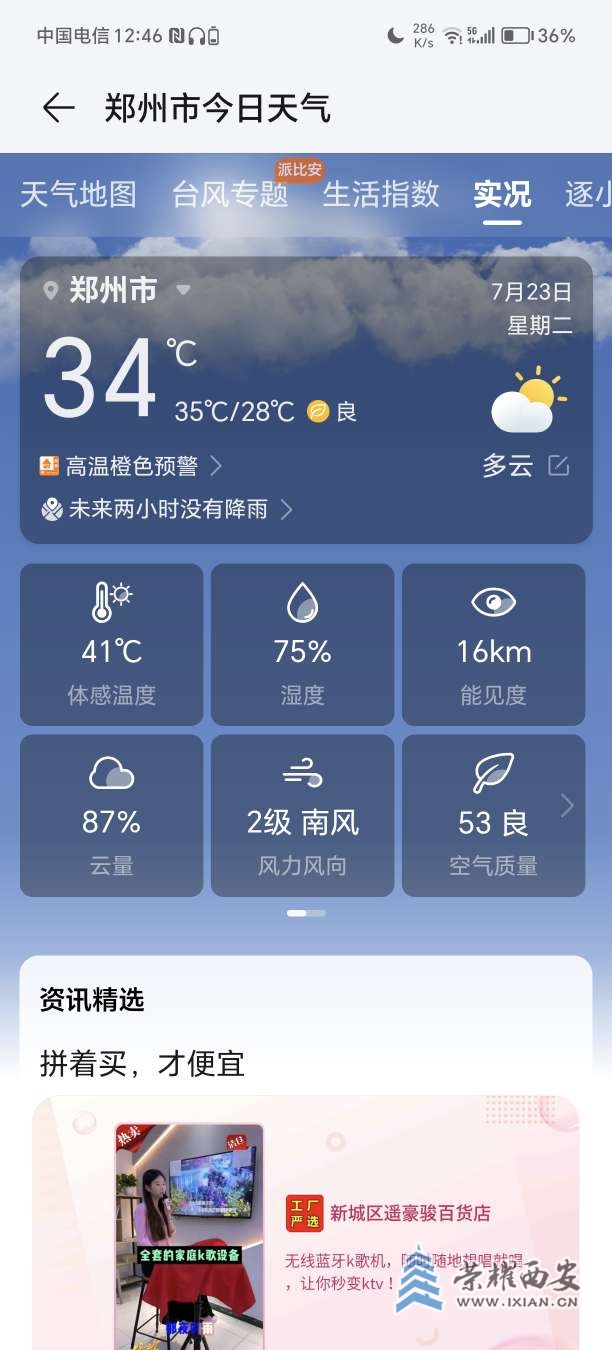Viewport: 612px width, 1350px height.
Task: Open the 湿度 75% card
Action: tap(302, 644)
